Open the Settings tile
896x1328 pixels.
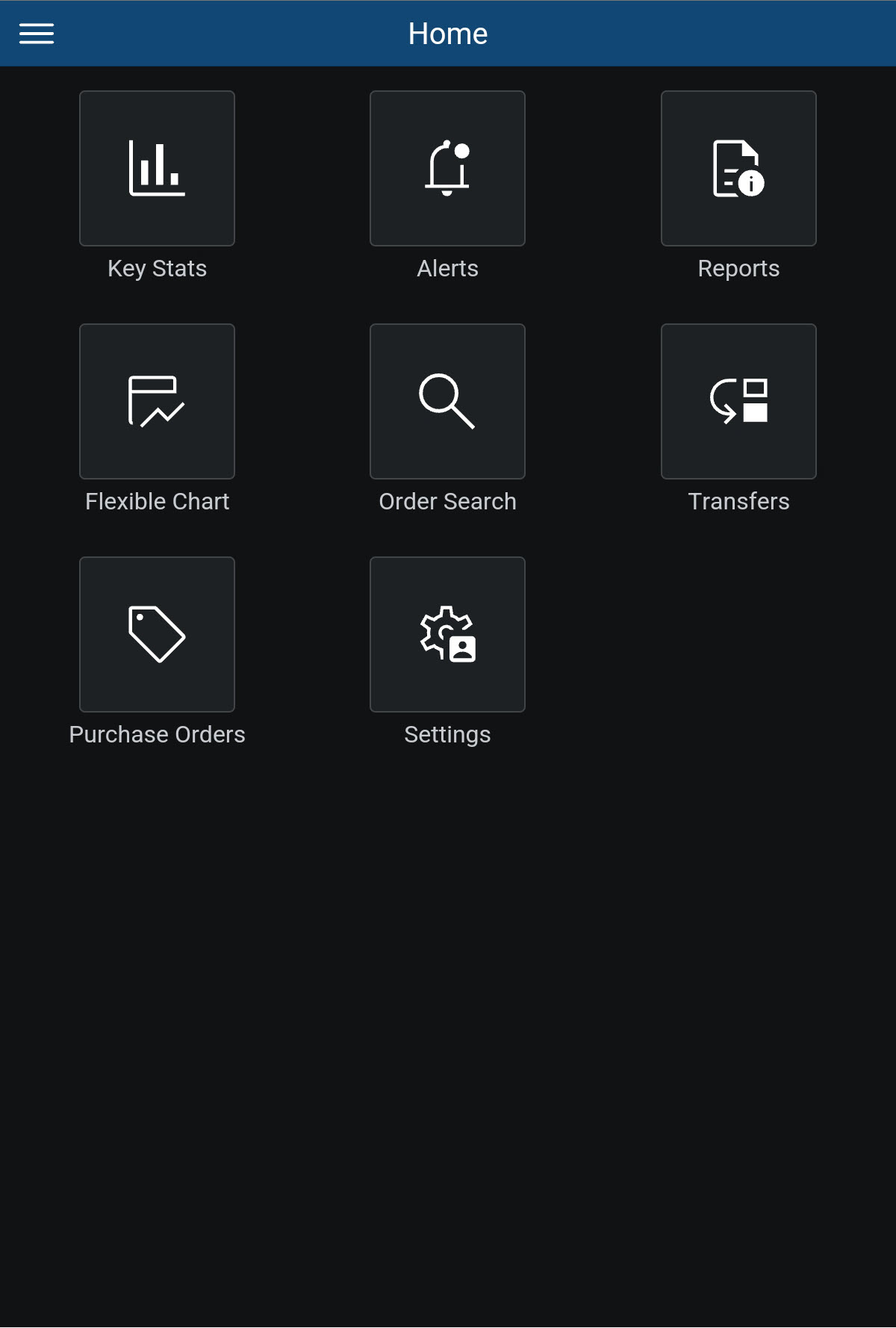pyautogui.click(x=447, y=635)
